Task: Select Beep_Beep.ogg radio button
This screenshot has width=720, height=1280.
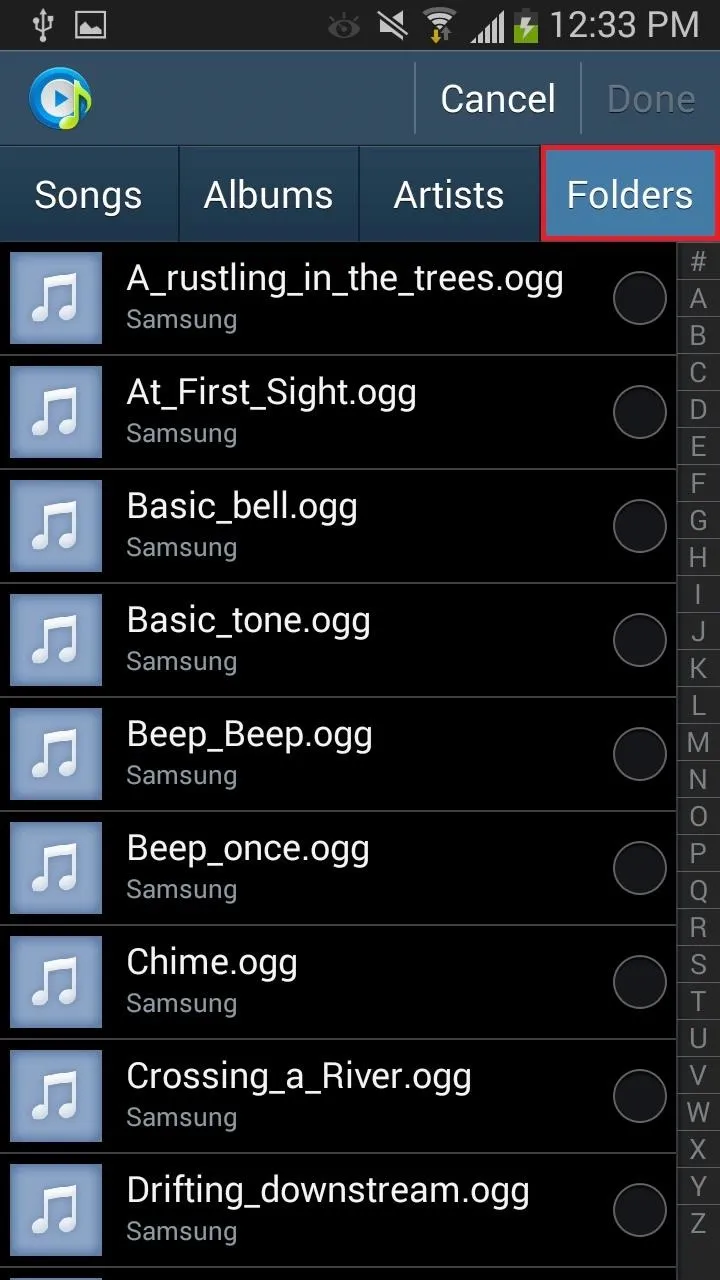Action: [x=639, y=754]
